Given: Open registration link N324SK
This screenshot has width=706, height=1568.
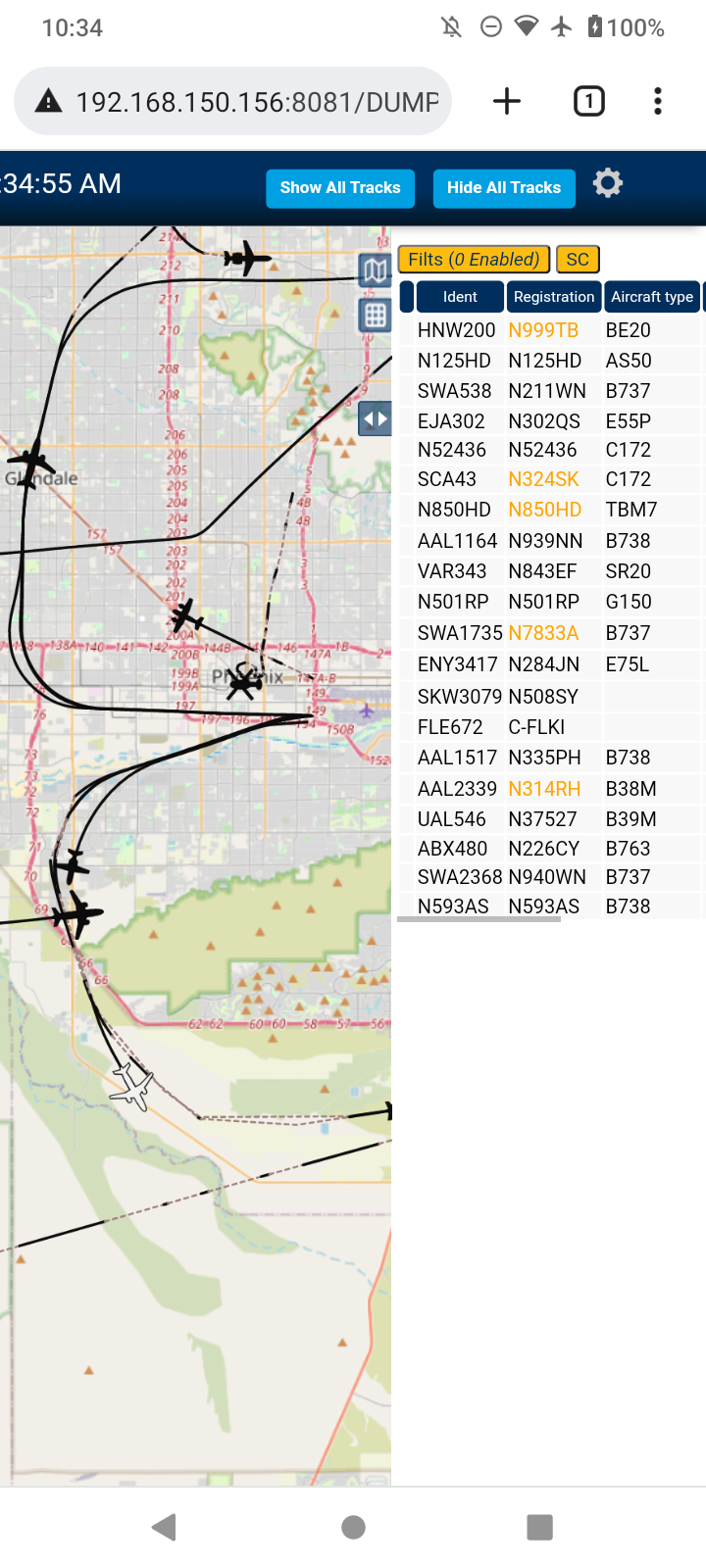Looking at the screenshot, I should pyautogui.click(x=543, y=479).
